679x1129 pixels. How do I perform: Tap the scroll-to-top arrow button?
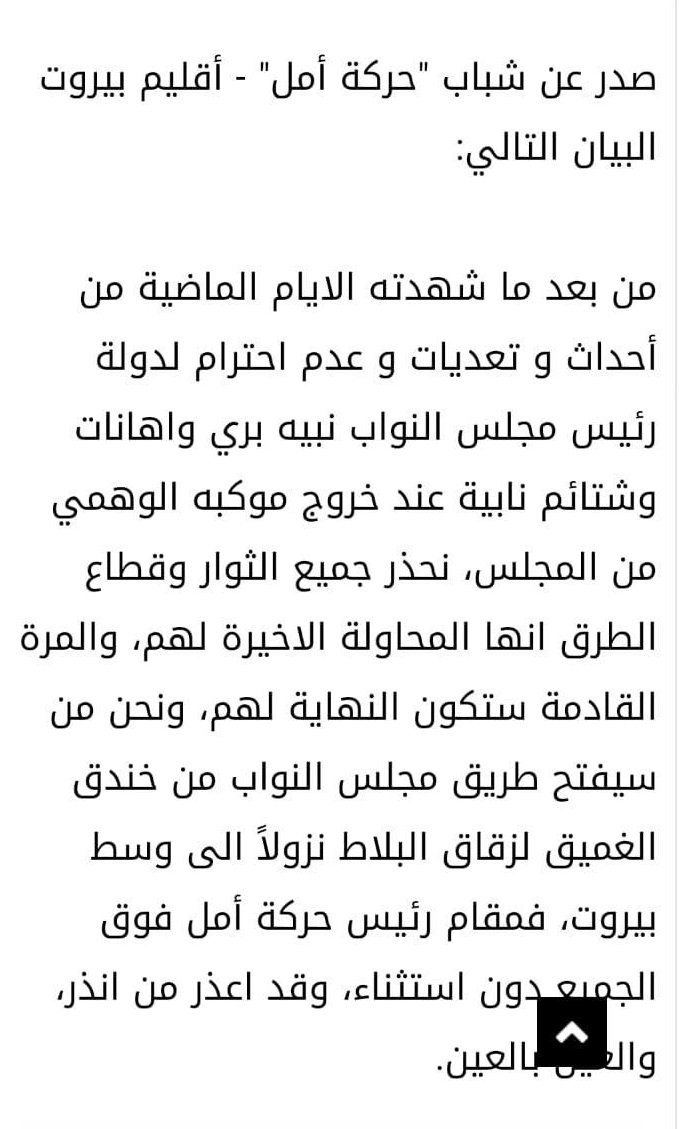(x=572, y=1031)
